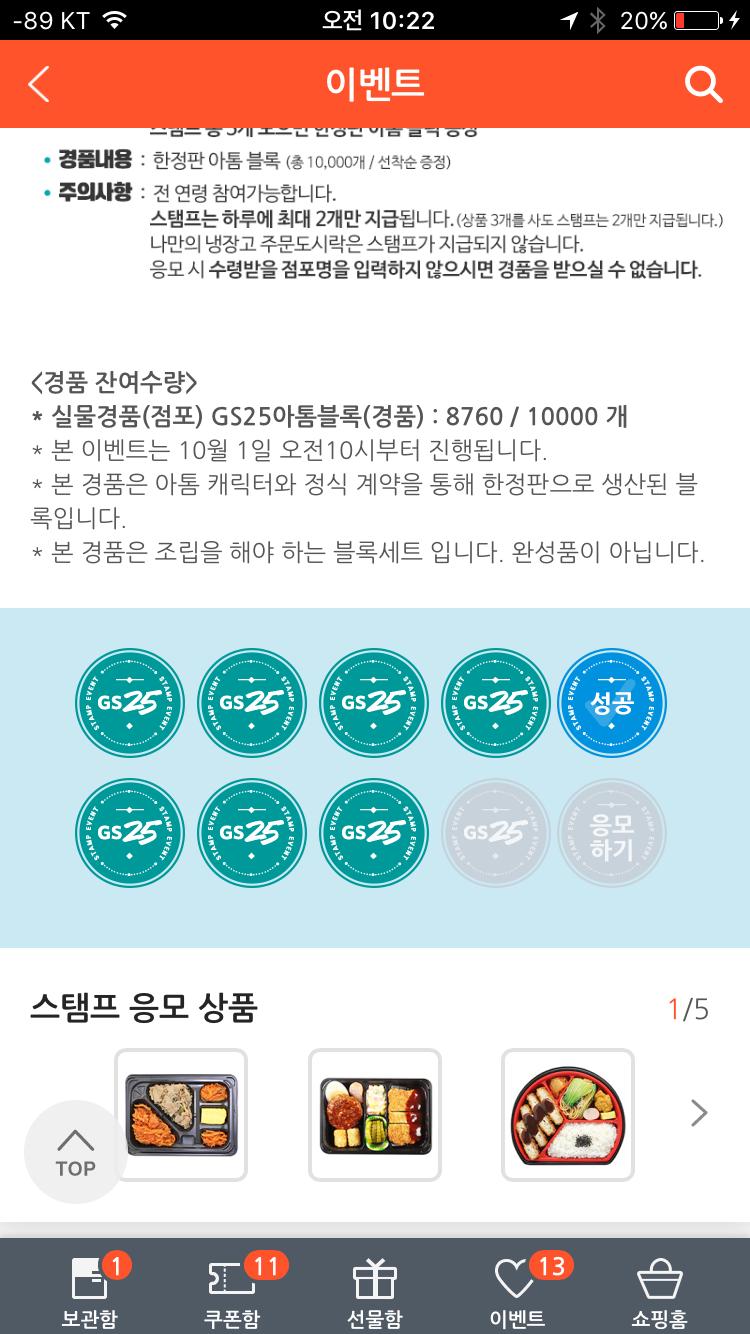Show next stamp products with right chevron
This screenshot has height=1334, width=750.
[699, 1113]
